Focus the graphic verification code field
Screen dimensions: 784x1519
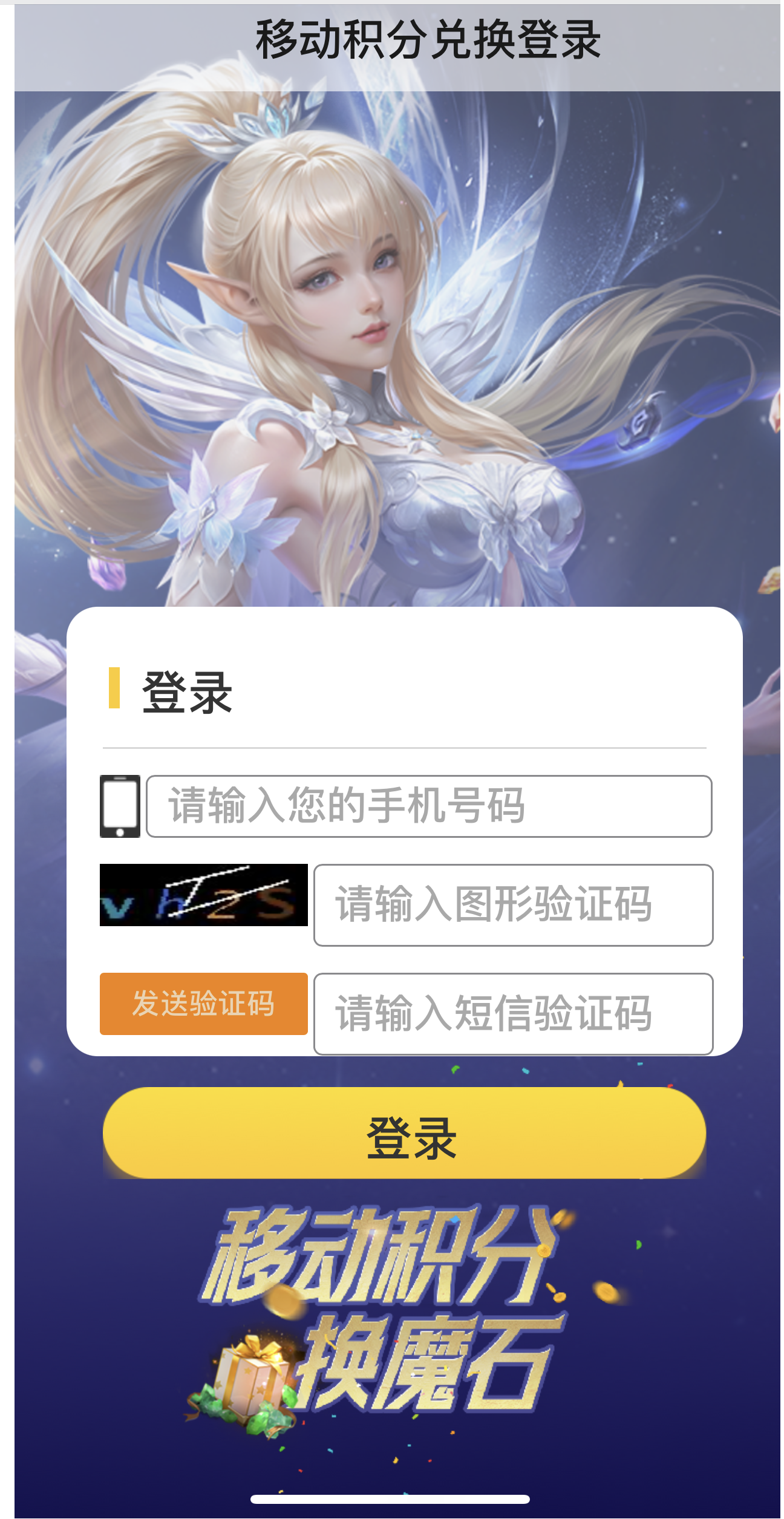tap(513, 904)
